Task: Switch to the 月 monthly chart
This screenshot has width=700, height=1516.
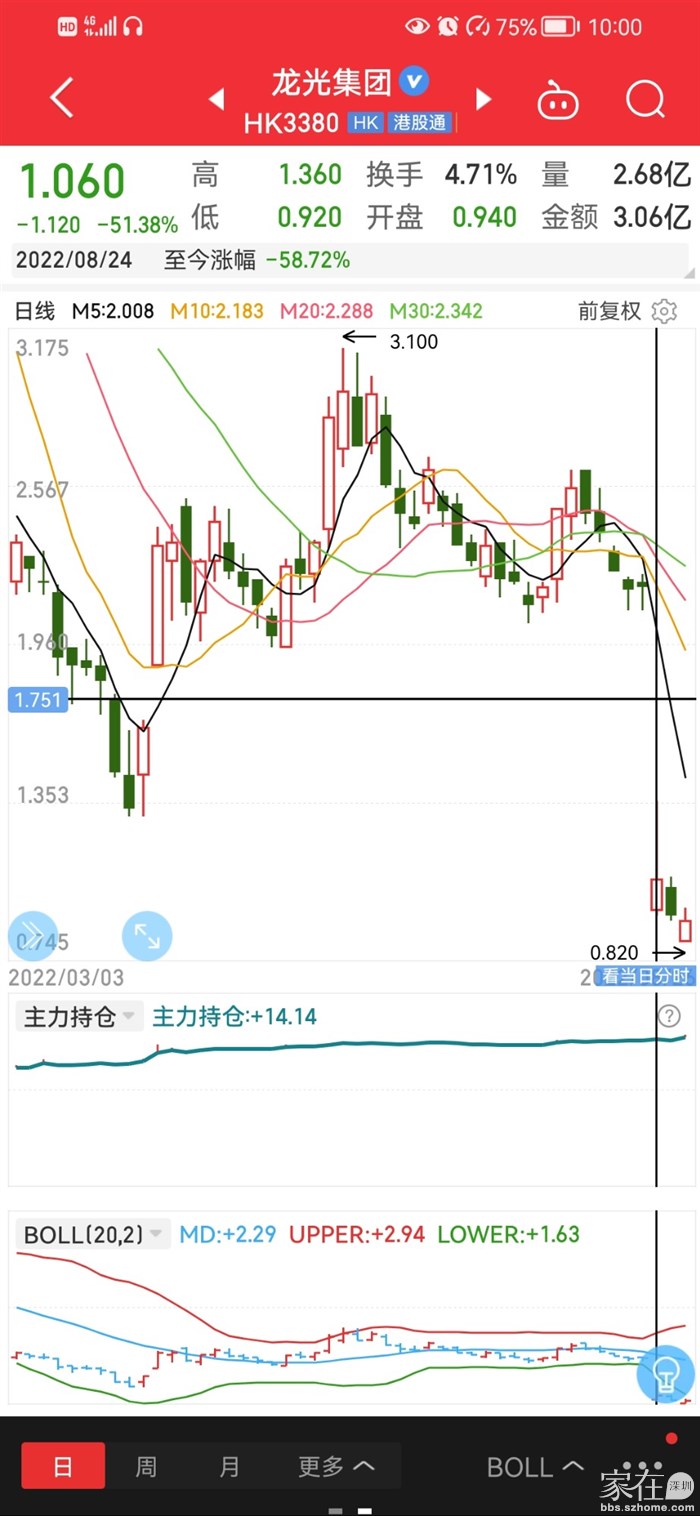Action: click(230, 1467)
